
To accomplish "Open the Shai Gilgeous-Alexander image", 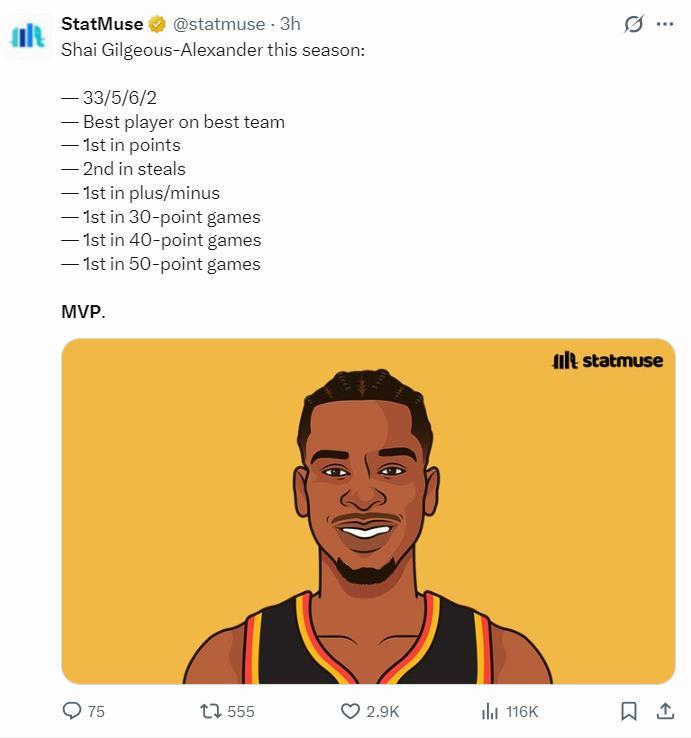I will (368, 511).
